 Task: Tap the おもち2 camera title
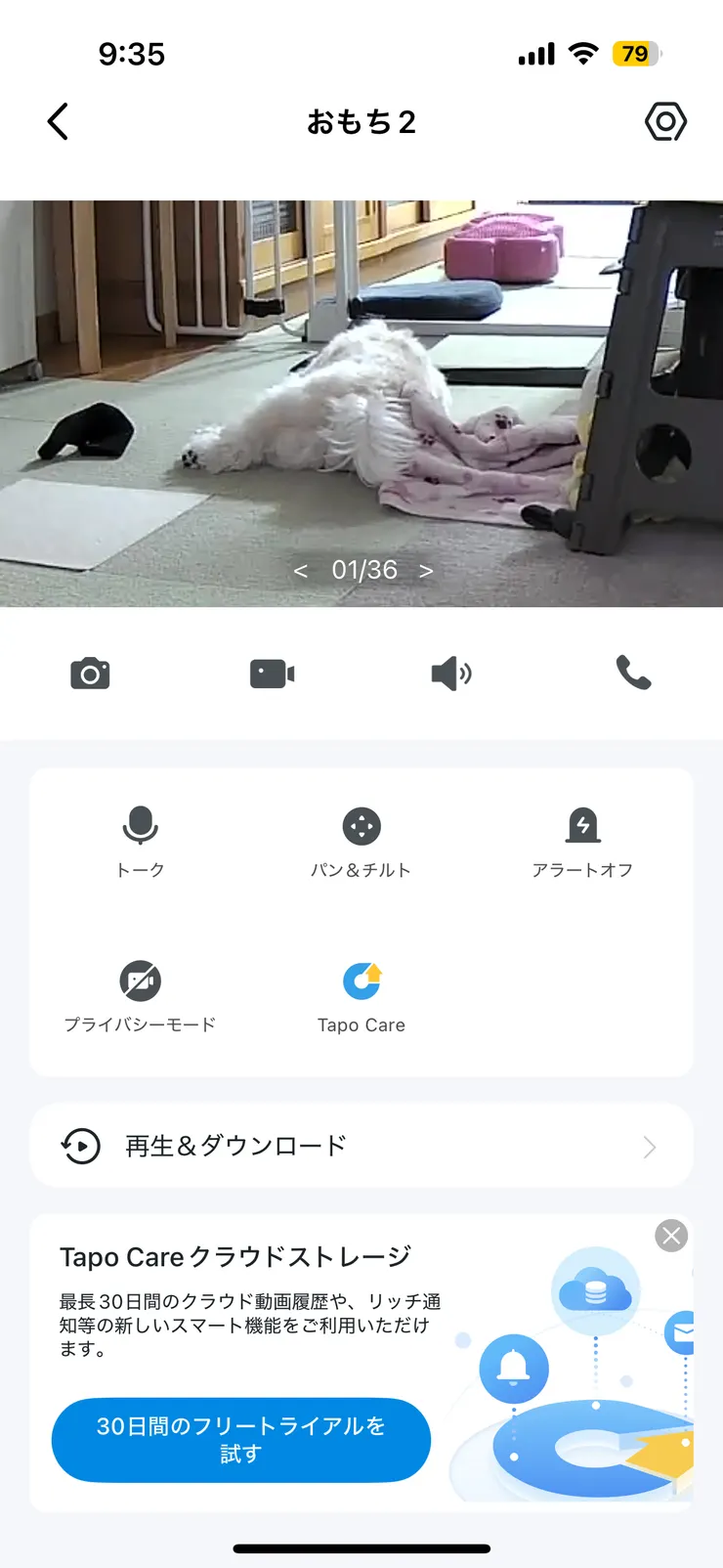pyautogui.click(x=361, y=121)
